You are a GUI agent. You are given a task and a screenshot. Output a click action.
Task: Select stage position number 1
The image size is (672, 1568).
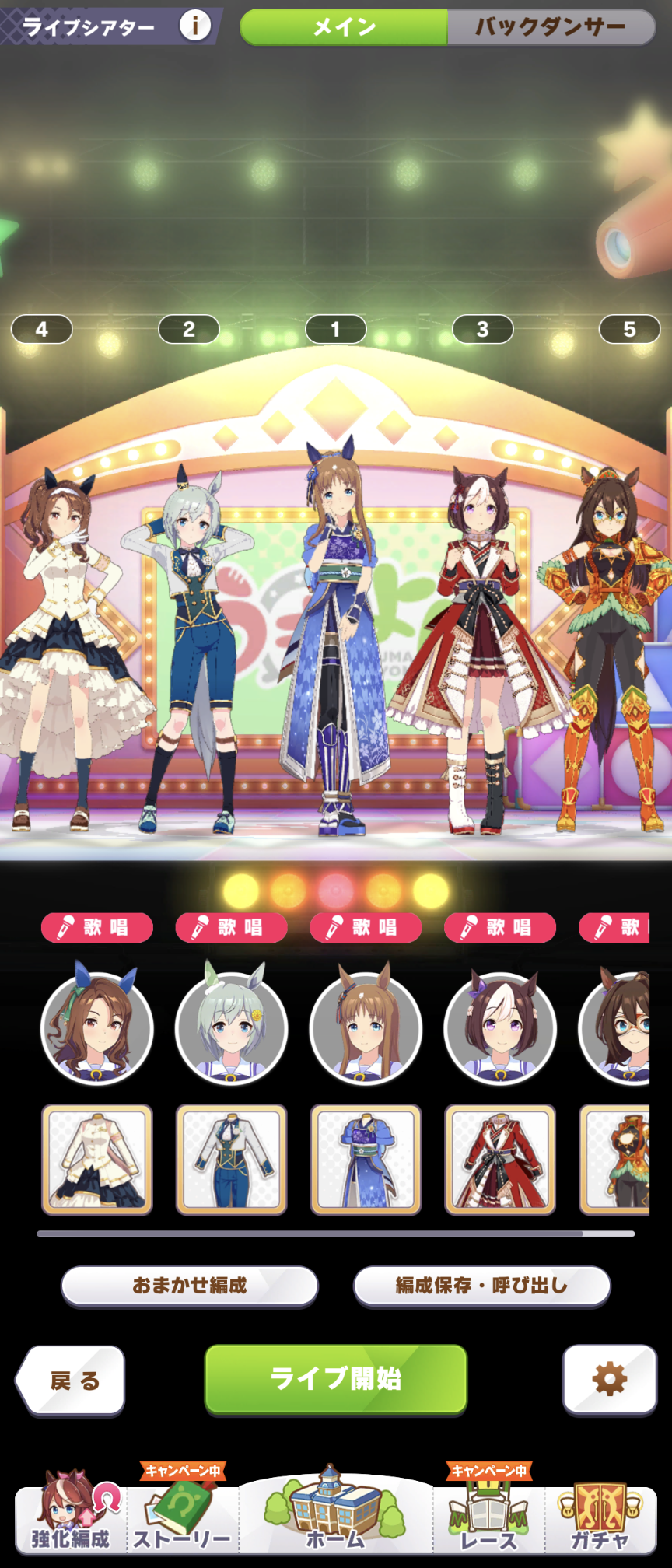(x=336, y=330)
